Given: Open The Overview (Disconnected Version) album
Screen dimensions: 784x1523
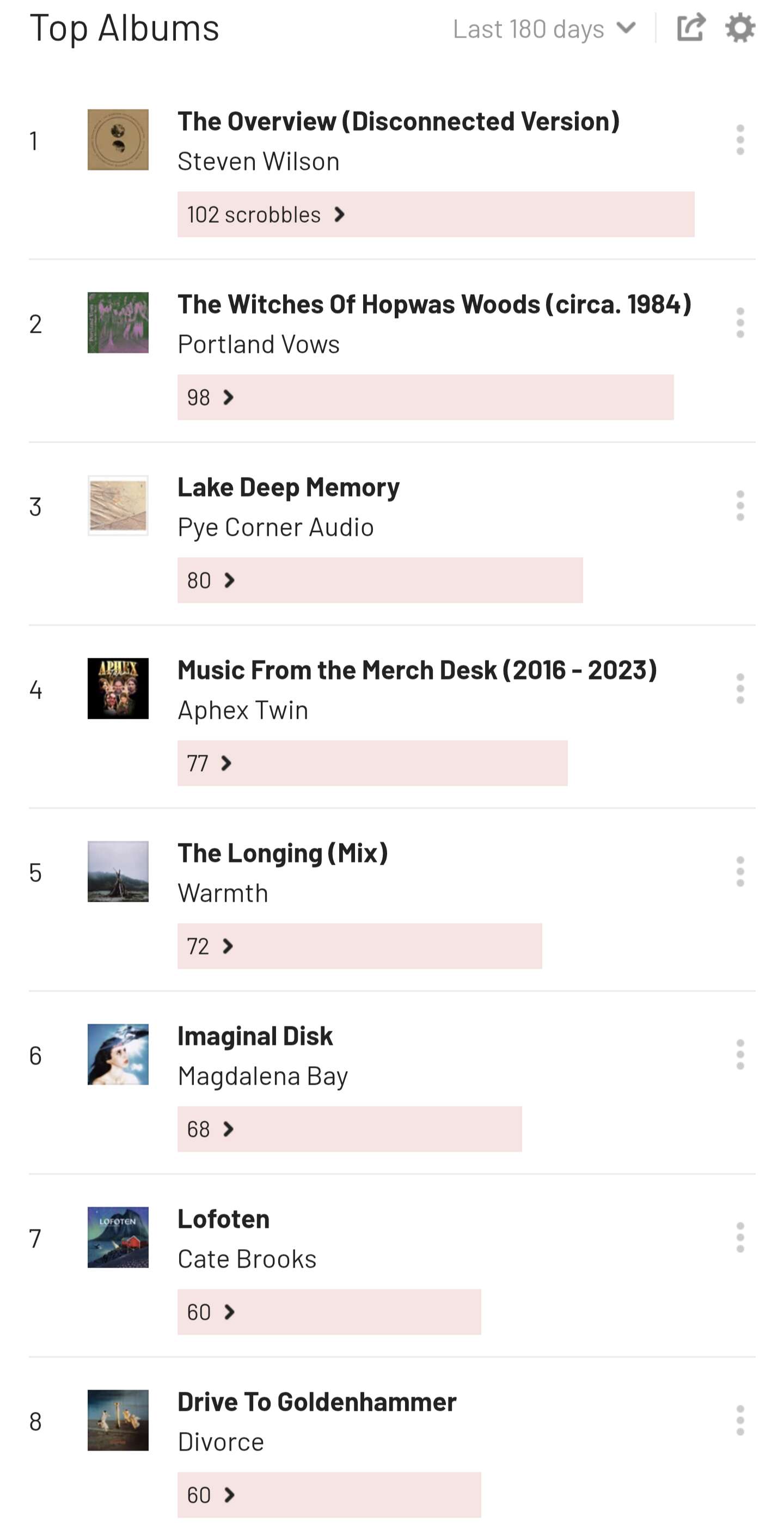Looking at the screenshot, I should point(399,121).
